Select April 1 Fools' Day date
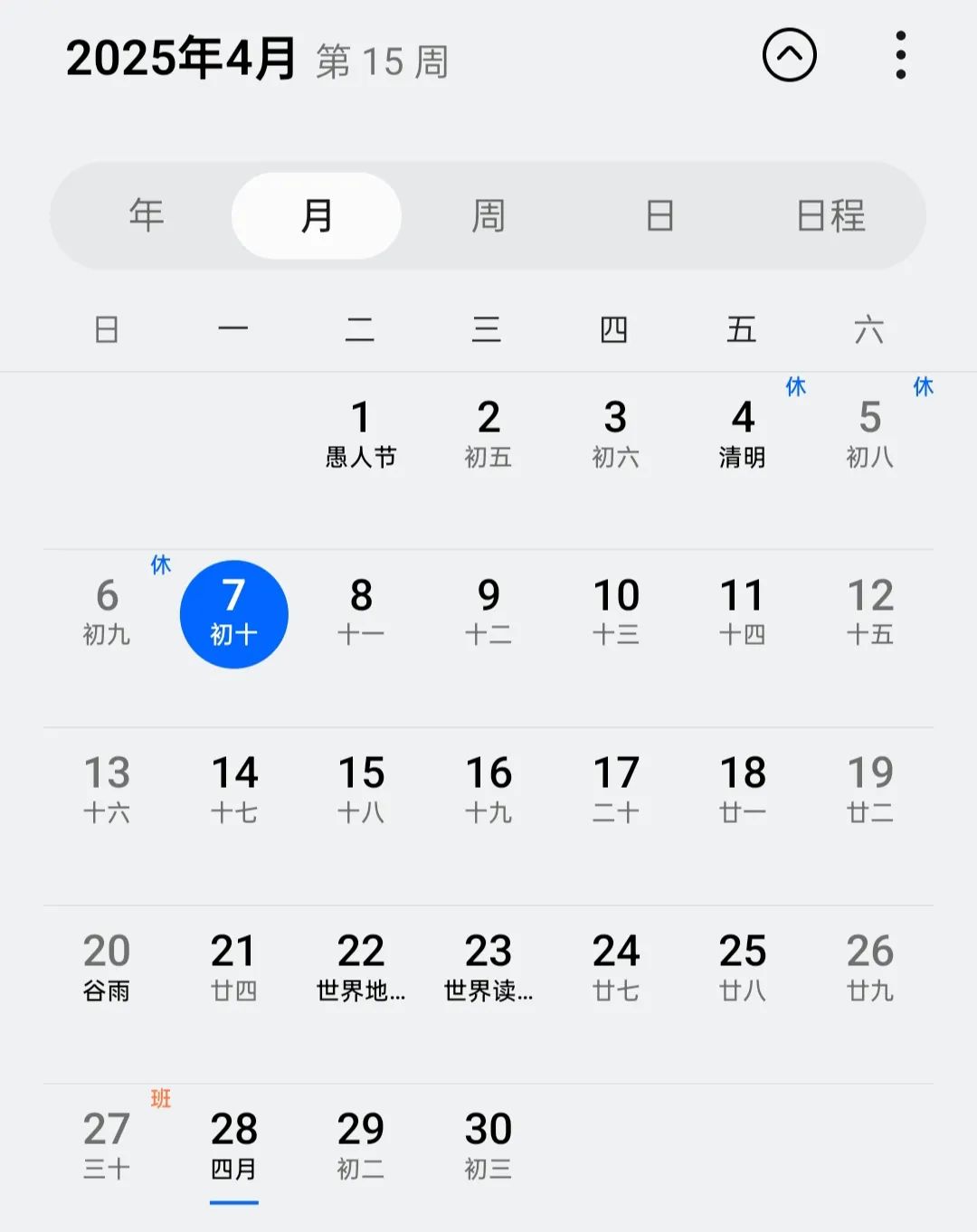 362,434
